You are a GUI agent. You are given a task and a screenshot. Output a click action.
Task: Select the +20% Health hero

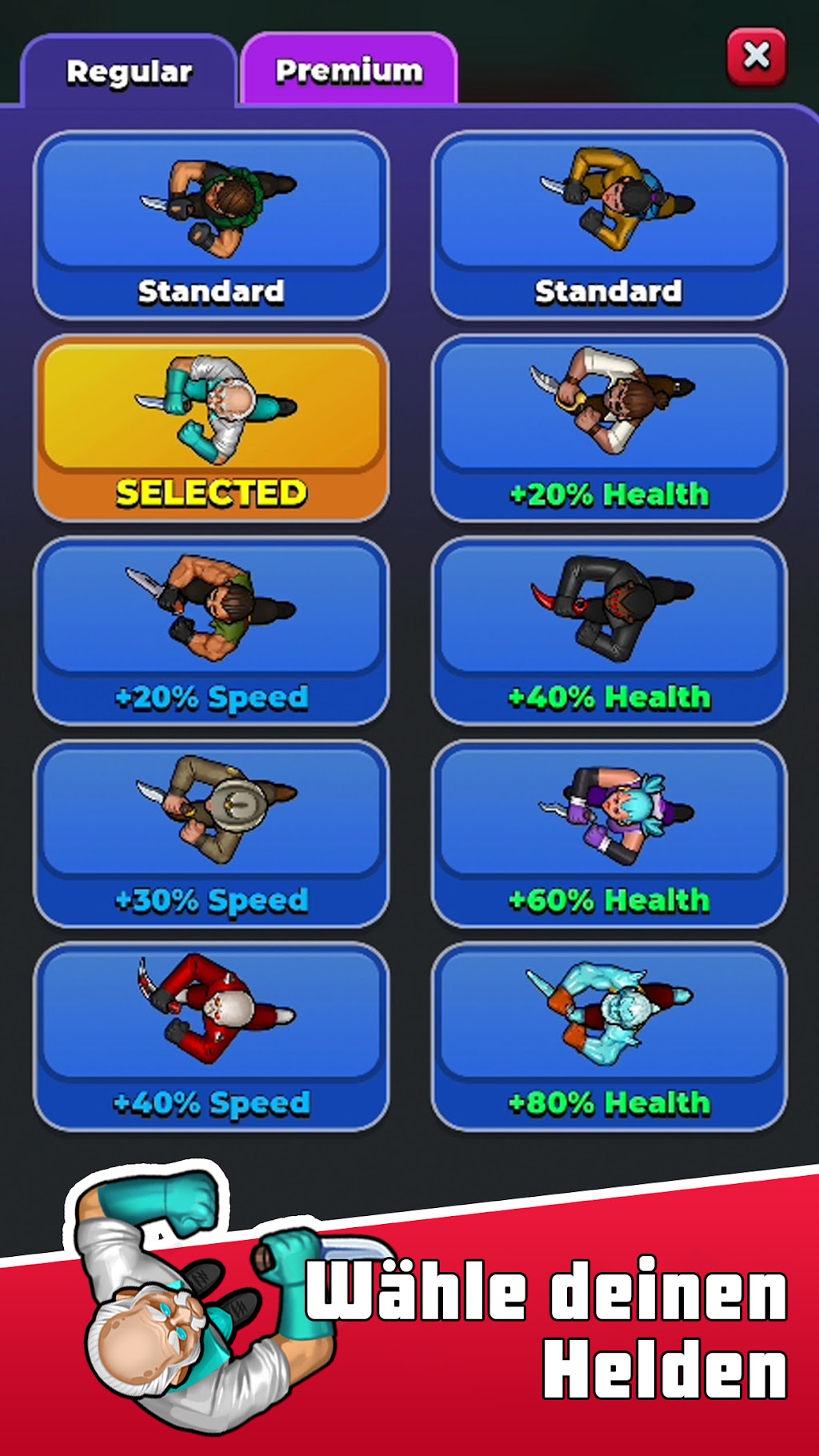pos(609,428)
